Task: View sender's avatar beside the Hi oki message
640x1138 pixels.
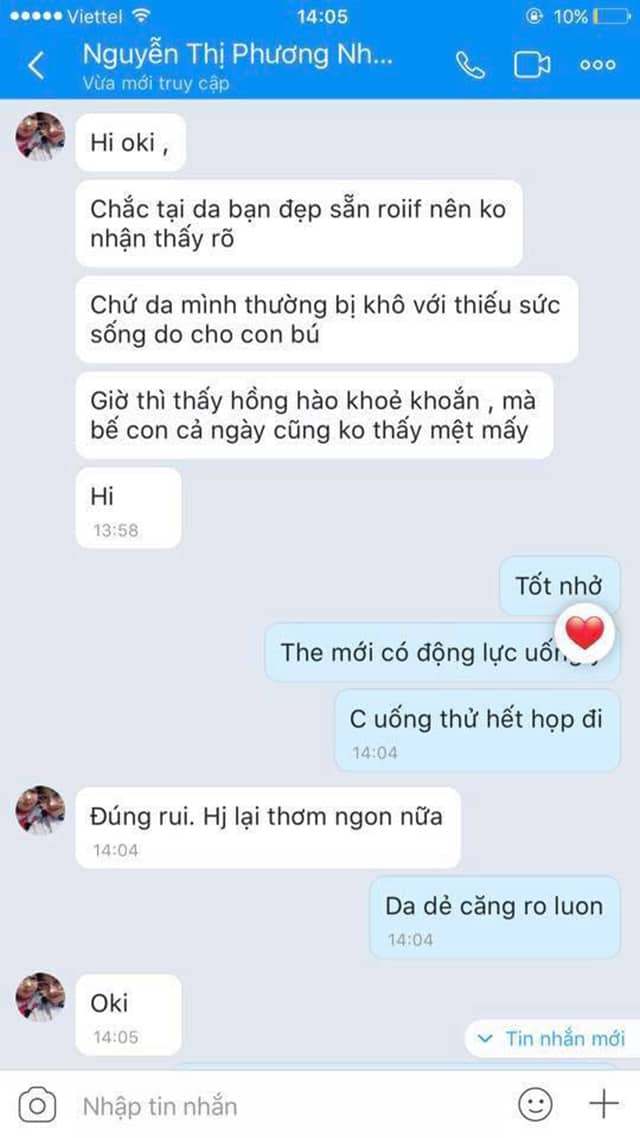Action: tap(40, 137)
